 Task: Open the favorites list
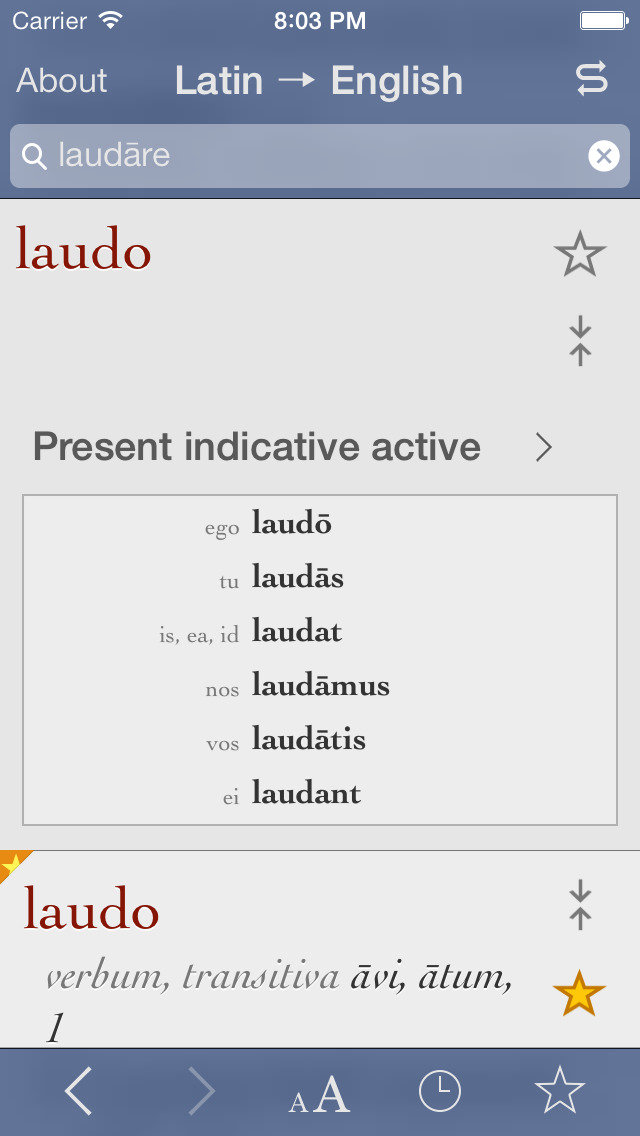[x=559, y=1091]
